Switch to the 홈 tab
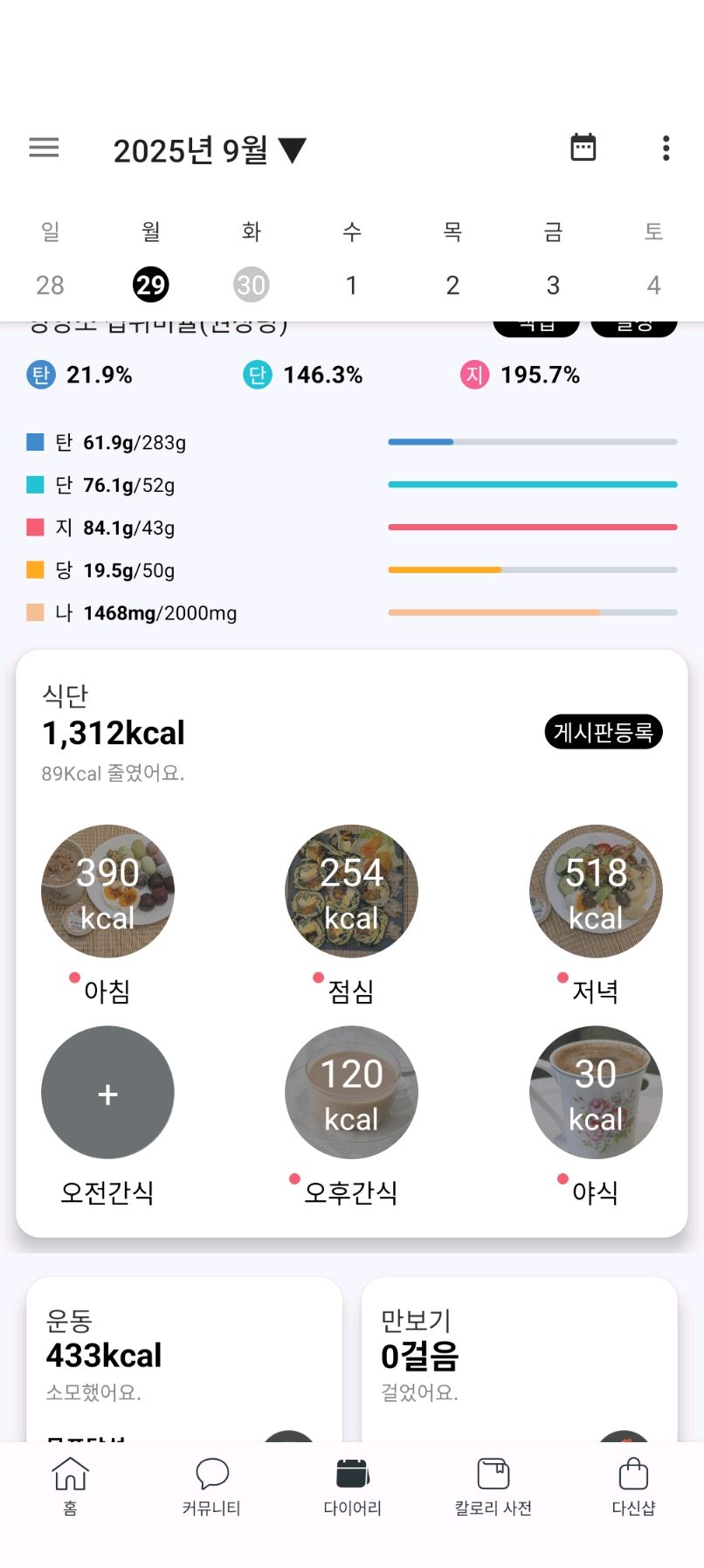This screenshot has width=704, height=1568. pos(70,1486)
